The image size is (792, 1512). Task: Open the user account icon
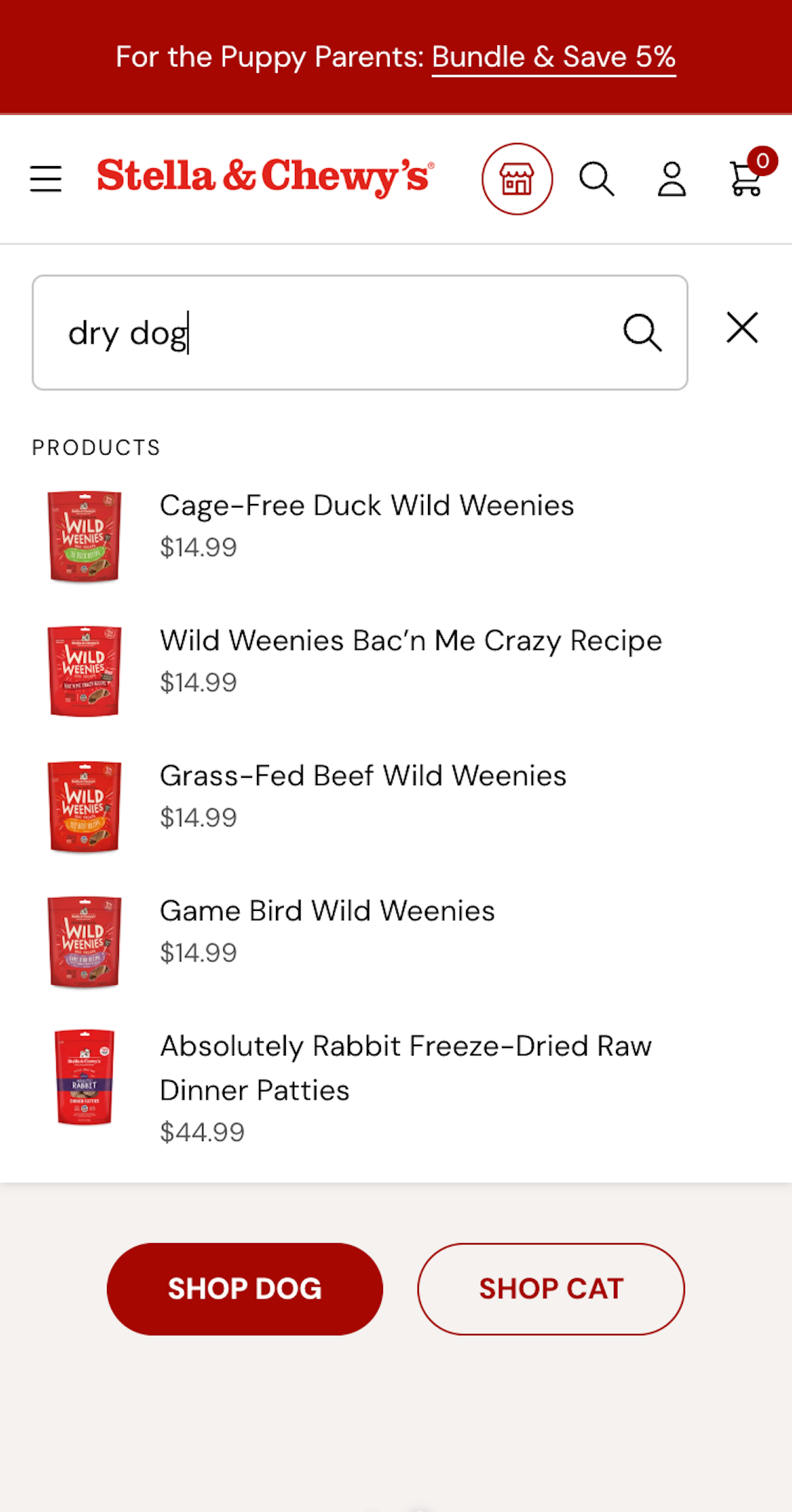(x=671, y=178)
